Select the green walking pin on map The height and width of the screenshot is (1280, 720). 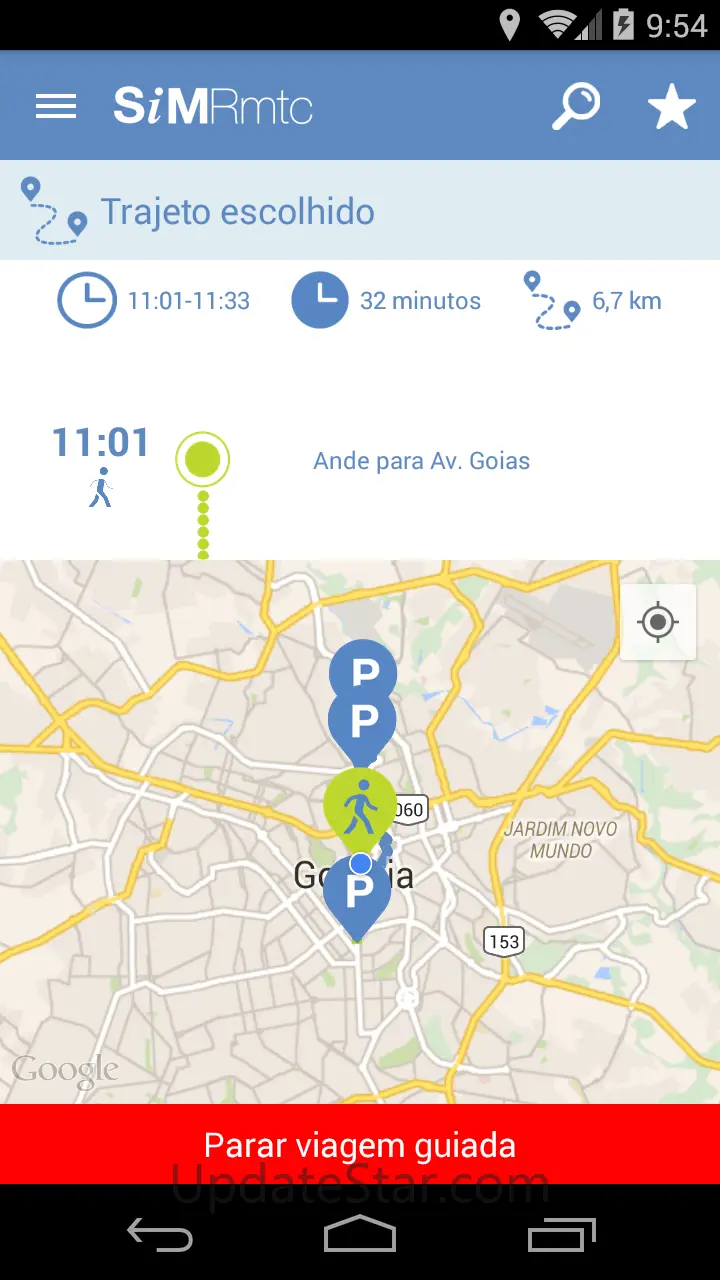point(360,808)
